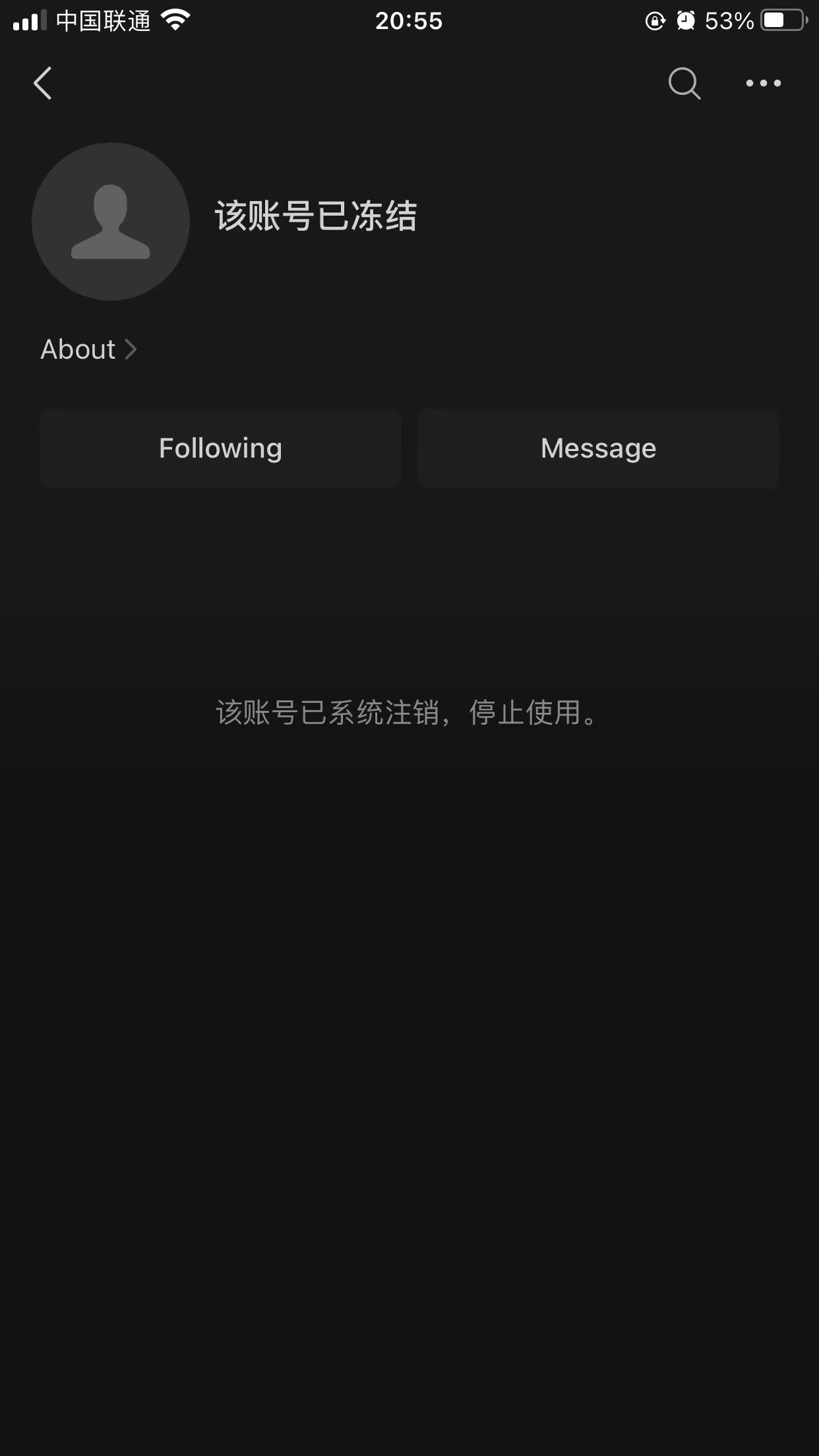Open account details via About arrow

point(132,349)
